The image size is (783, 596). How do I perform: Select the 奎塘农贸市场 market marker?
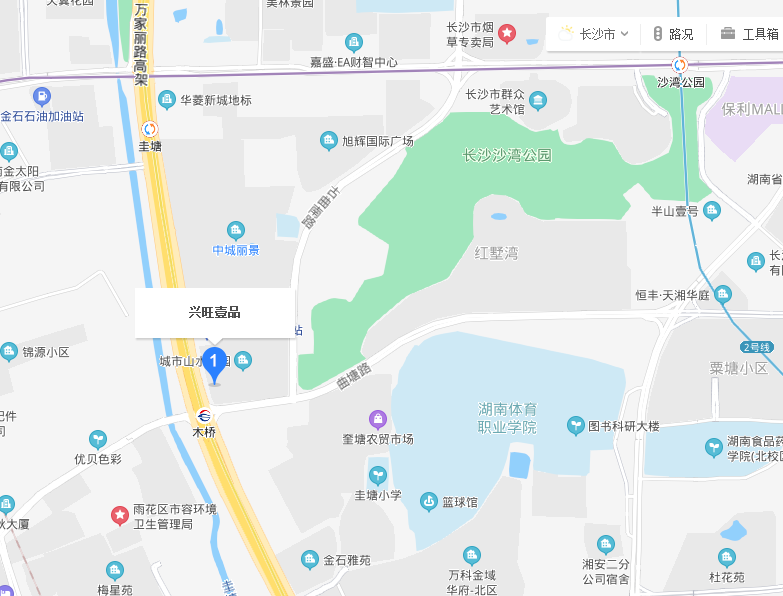[378, 419]
